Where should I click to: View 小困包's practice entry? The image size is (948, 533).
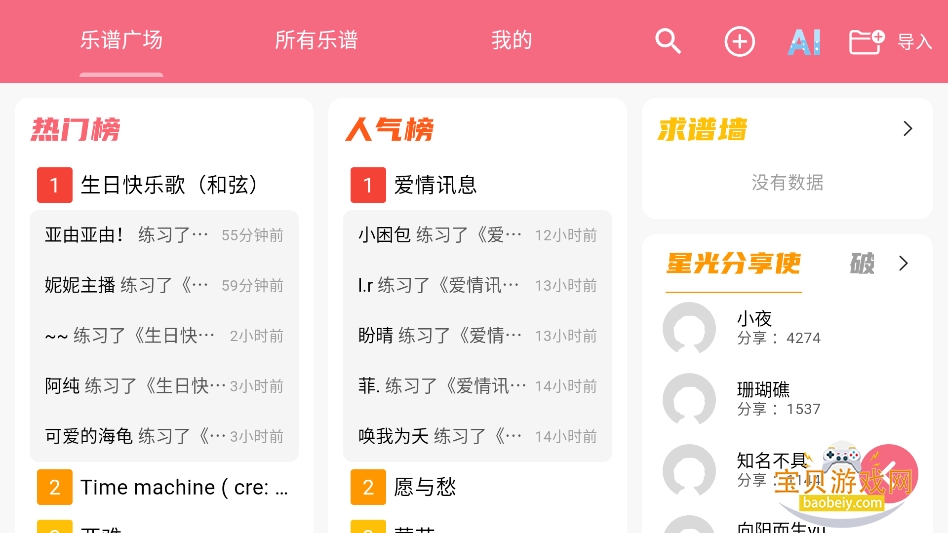[477, 235]
